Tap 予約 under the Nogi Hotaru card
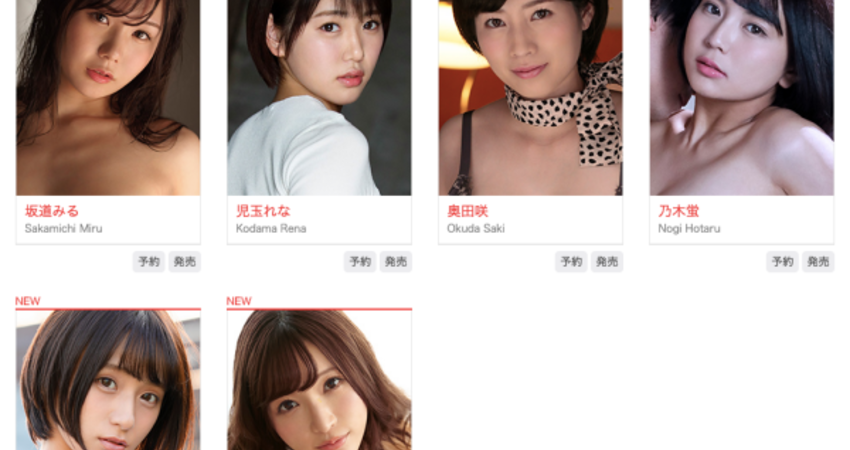This screenshot has width=850, height=450. coord(782,262)
